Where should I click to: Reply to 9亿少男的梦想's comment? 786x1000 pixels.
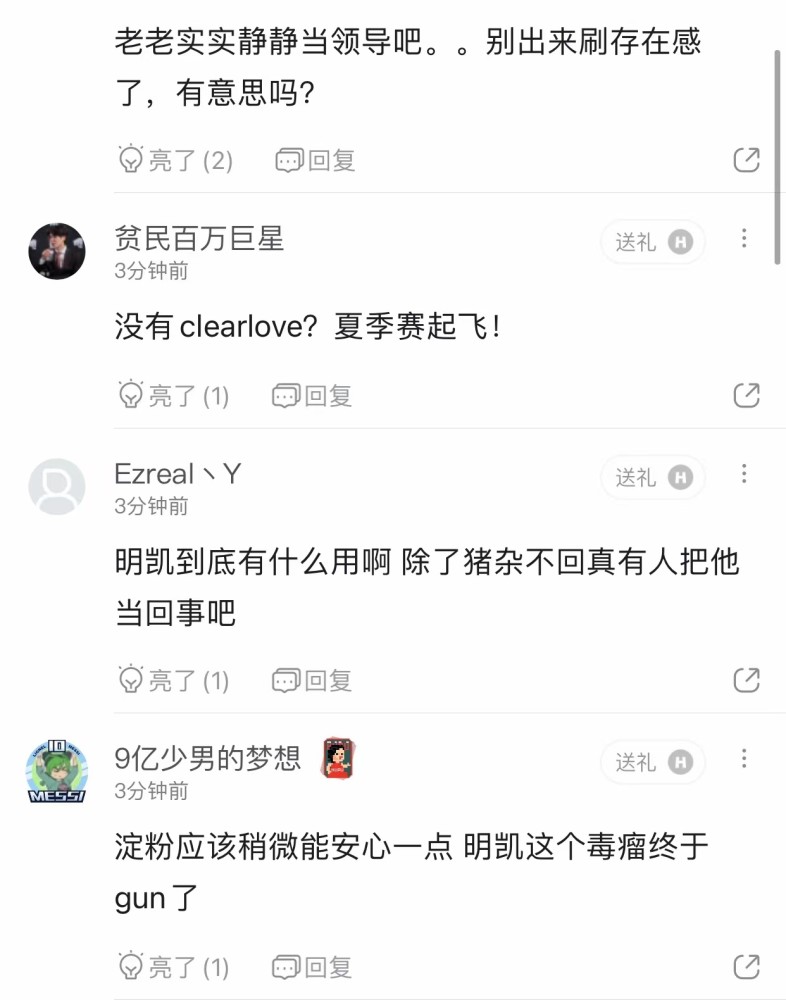point(312,967)
